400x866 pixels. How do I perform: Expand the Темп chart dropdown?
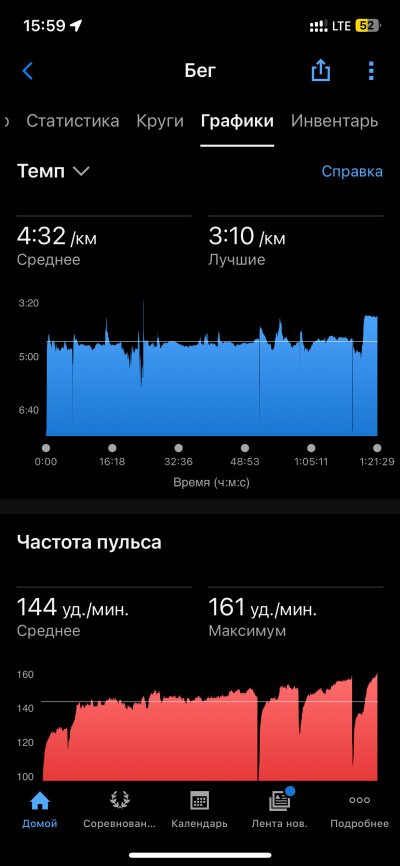[53, 171]
